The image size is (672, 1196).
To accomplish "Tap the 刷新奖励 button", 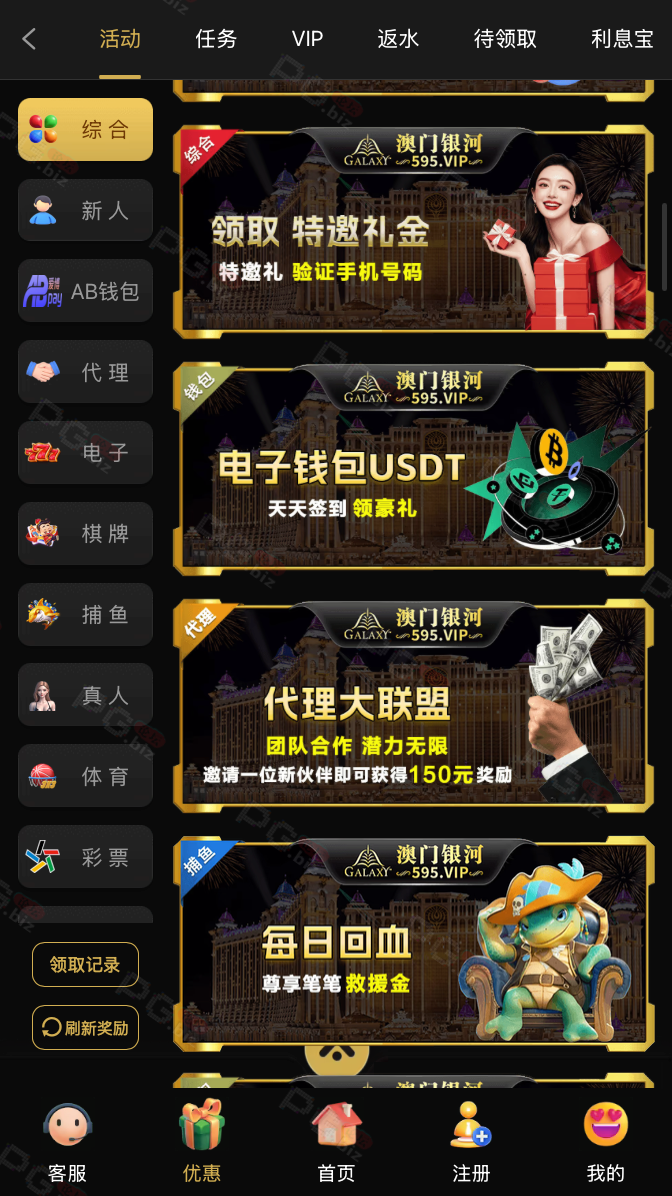I will tap(85, 1027).
